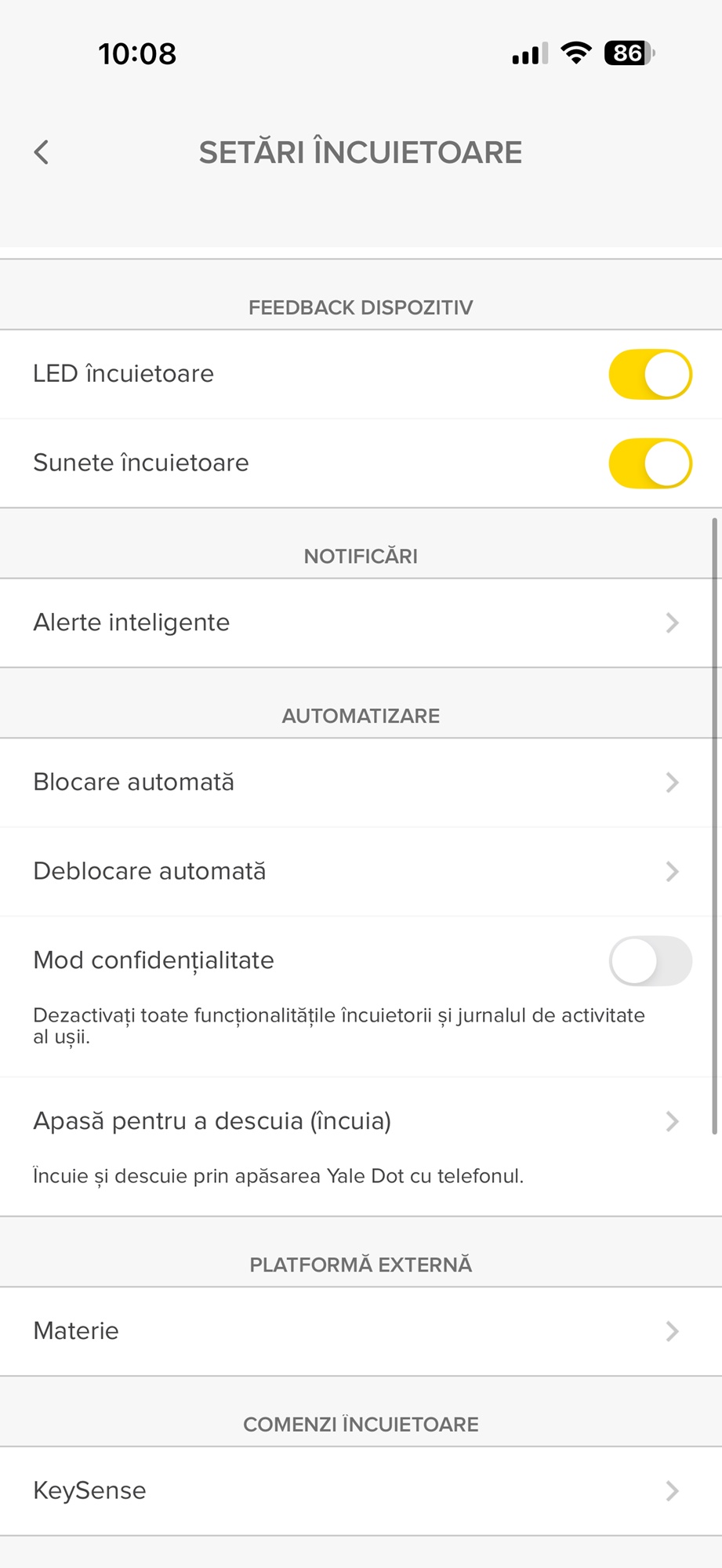Image resolution: width=722 pixels, height=1568 pixels.
Task: Disable Sunete încuietoare toggle
Action: click(x=650, y=463)
